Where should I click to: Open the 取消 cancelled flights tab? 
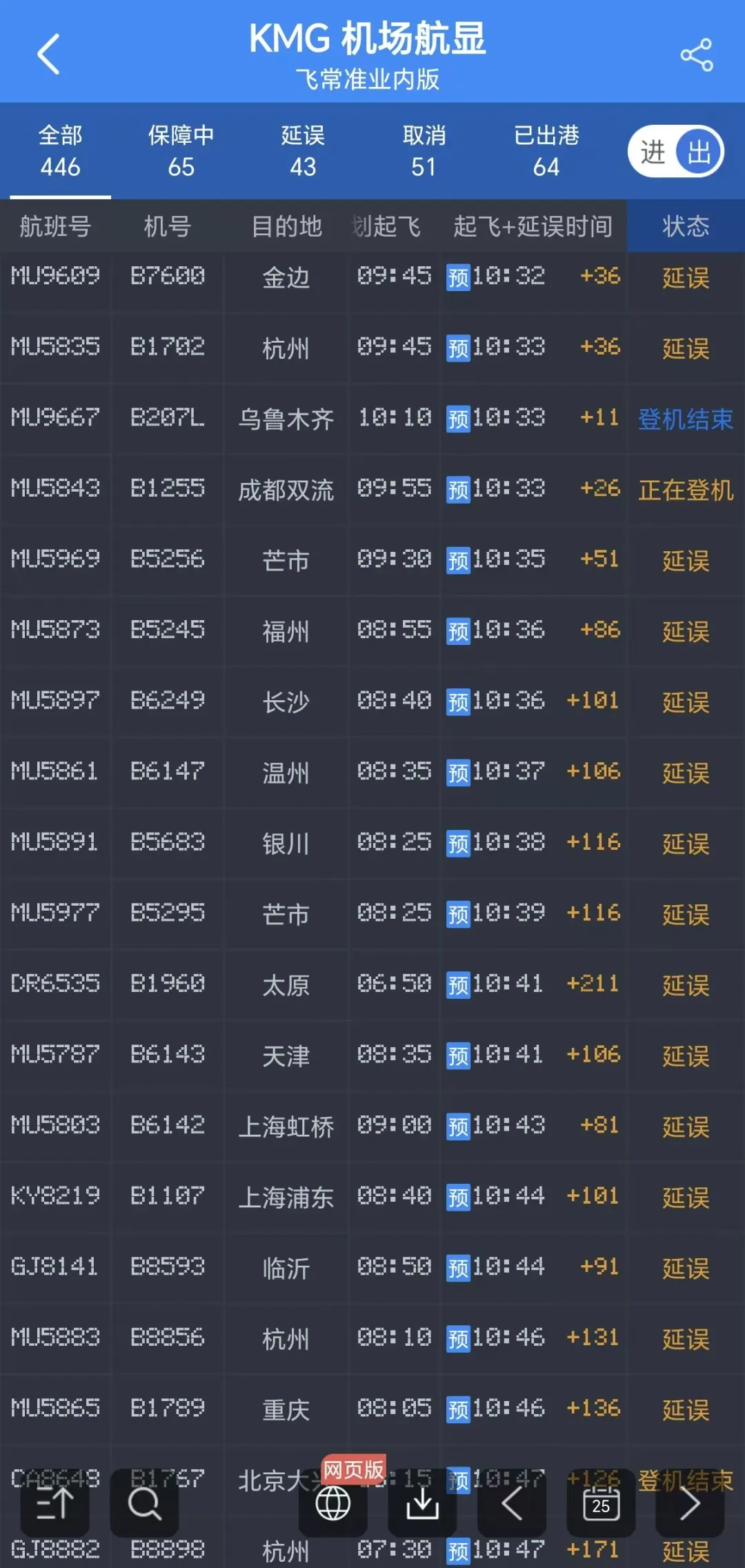coord(424,151)
